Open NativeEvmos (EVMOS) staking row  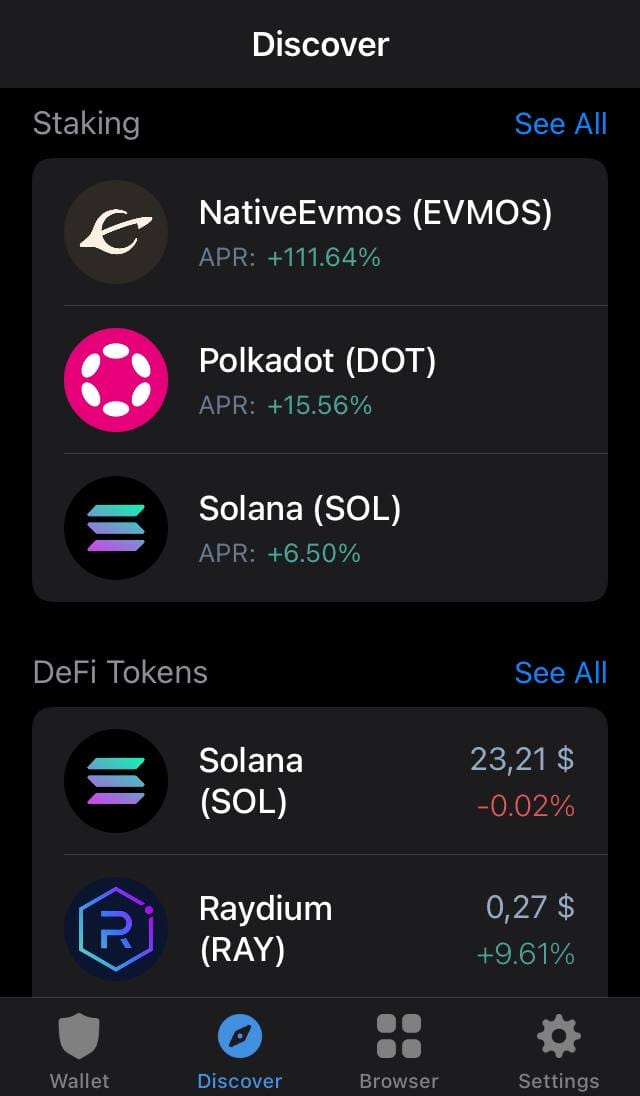pyautogui.click(x=320, y=232)
